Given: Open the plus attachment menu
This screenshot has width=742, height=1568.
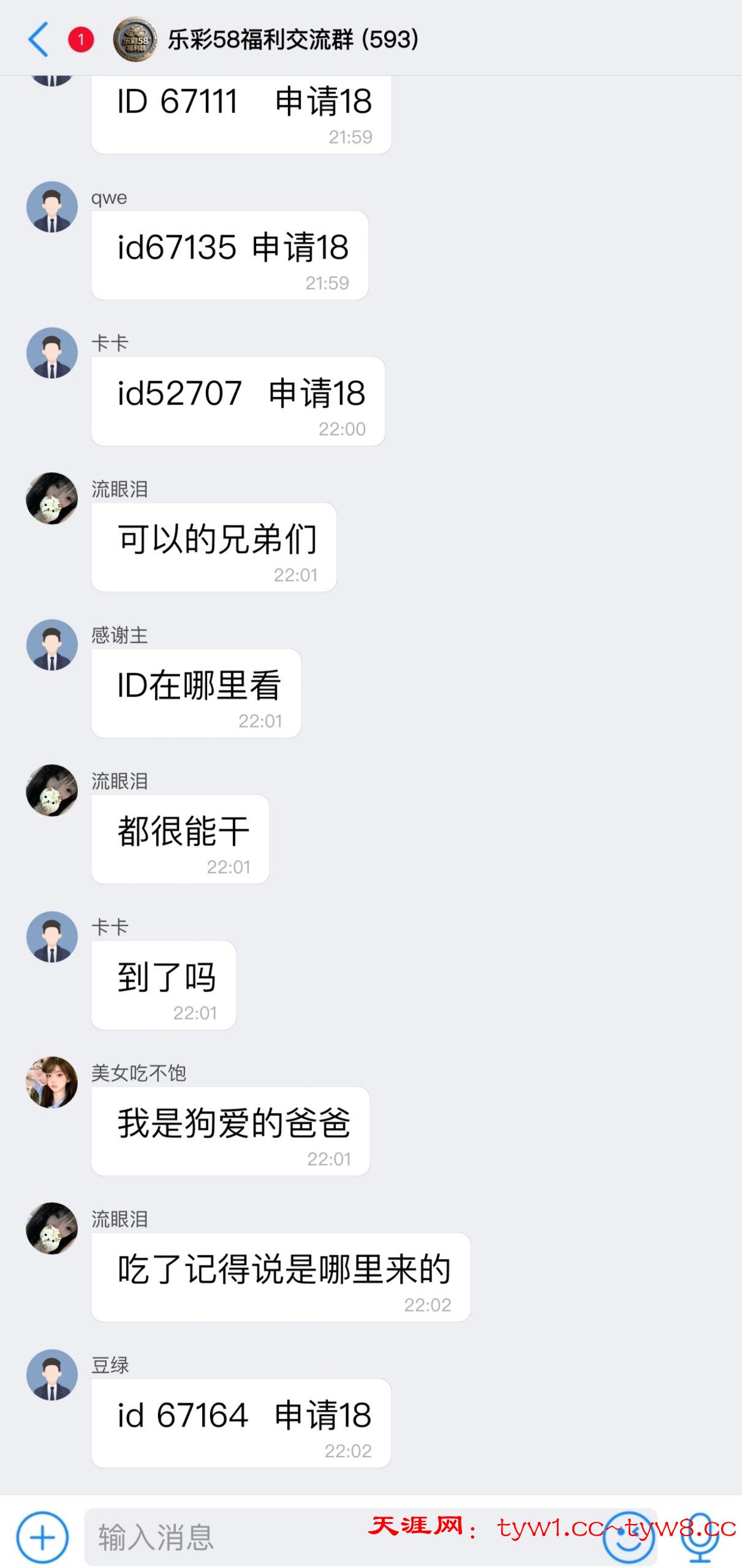Looking at the screenshot, I should point(42,1537).
